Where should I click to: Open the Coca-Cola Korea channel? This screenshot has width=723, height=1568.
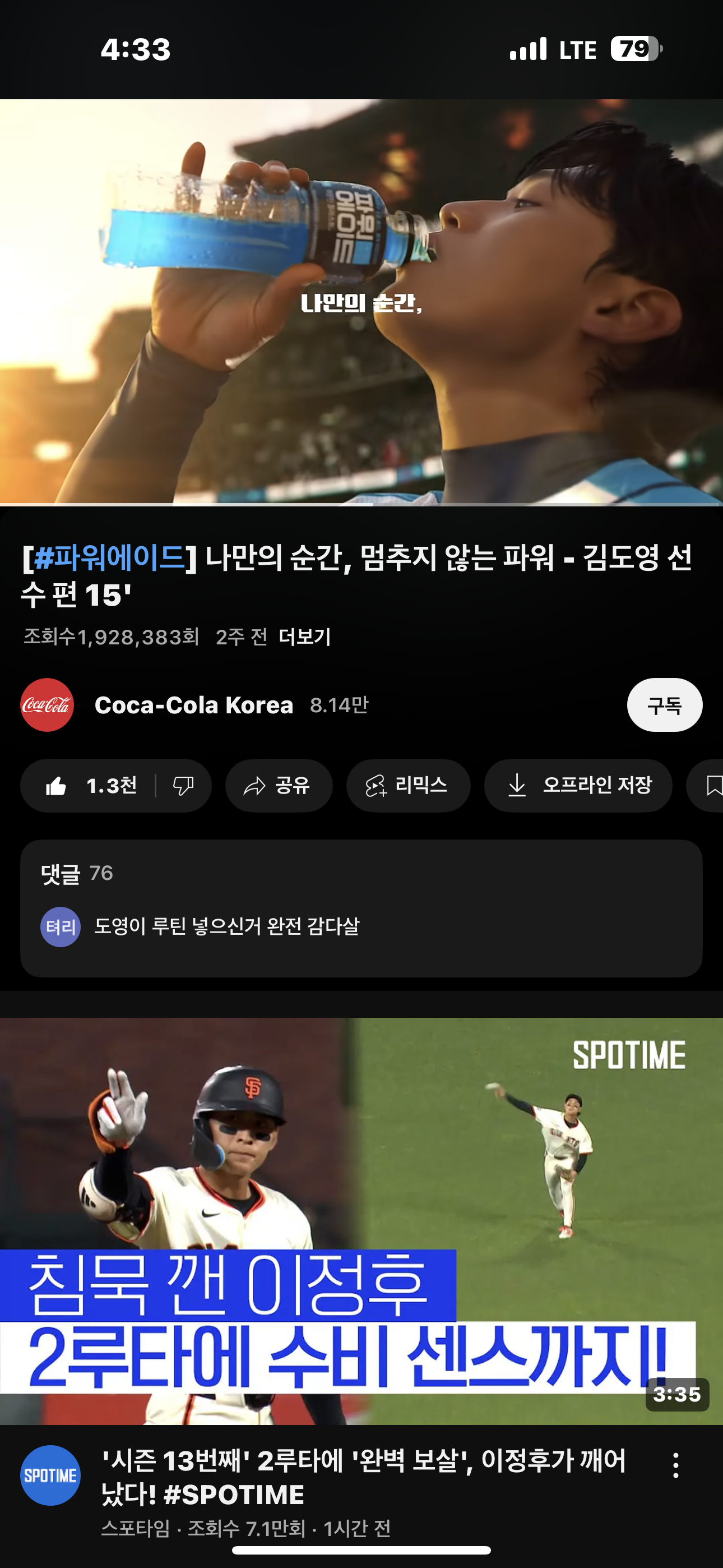coord(193,705)
